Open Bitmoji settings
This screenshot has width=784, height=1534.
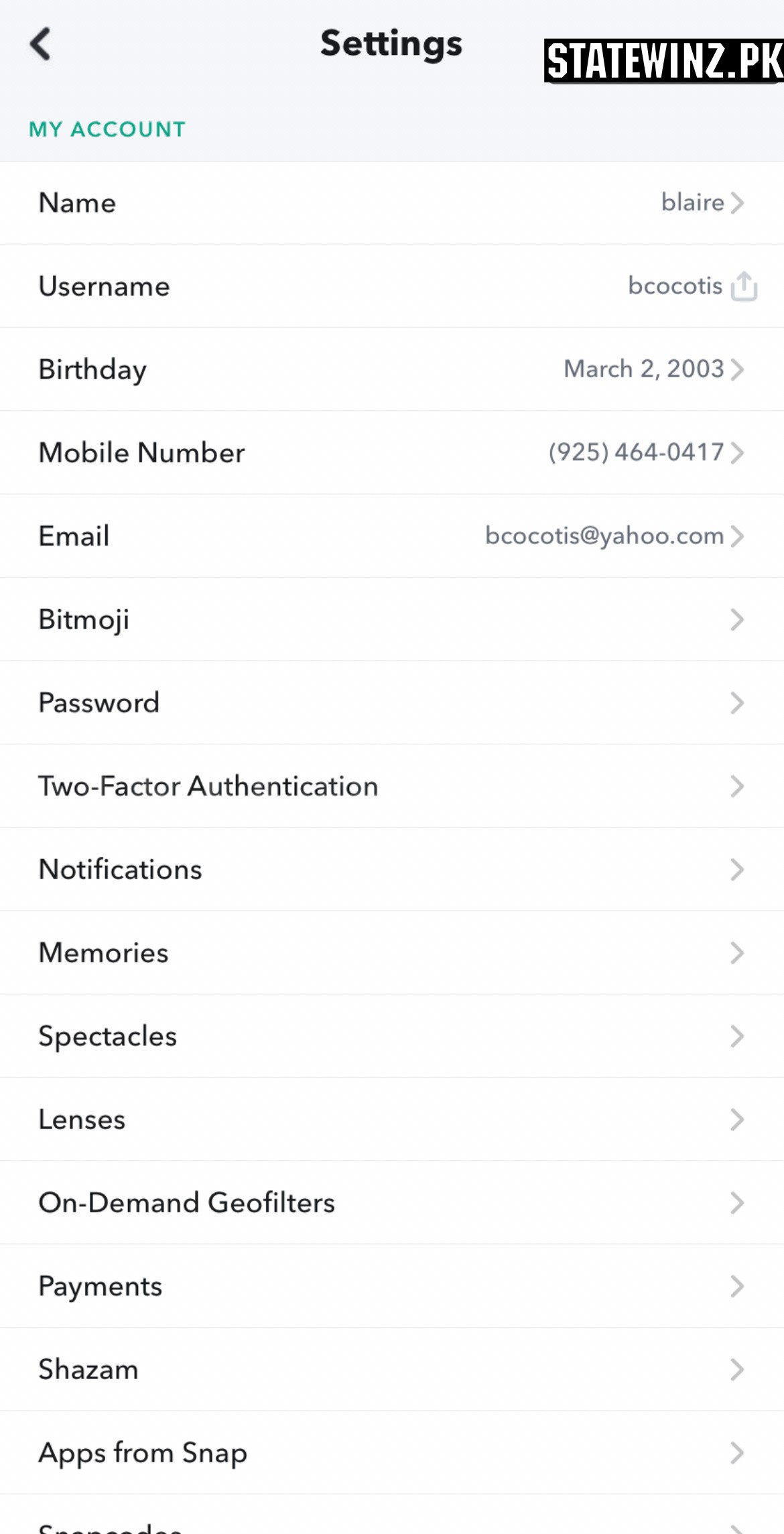tap(392, 619)
